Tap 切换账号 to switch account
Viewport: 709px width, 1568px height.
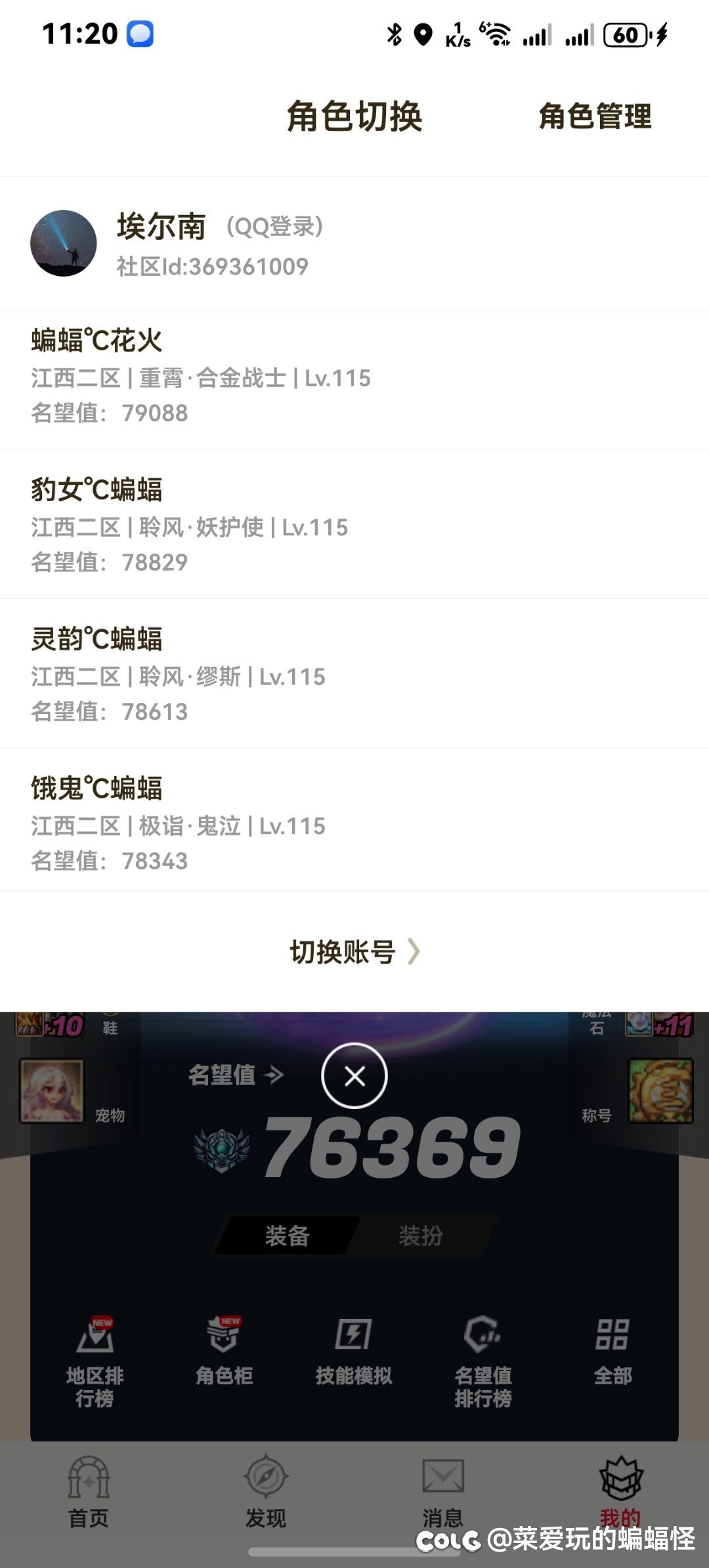pyautogui.click(x=354, y=951)
